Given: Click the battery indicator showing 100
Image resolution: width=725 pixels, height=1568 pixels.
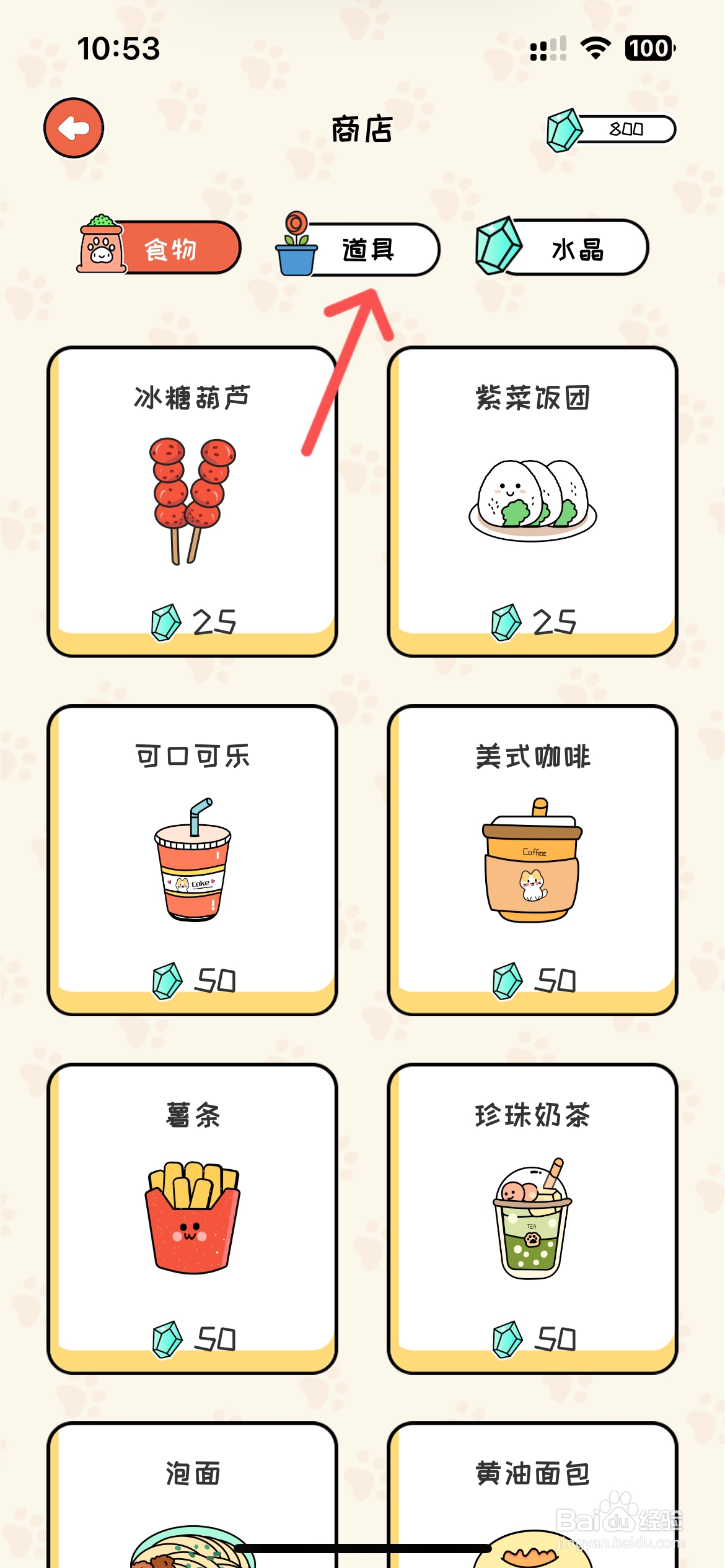Looking at the screenshot, I should pos(646,48).
